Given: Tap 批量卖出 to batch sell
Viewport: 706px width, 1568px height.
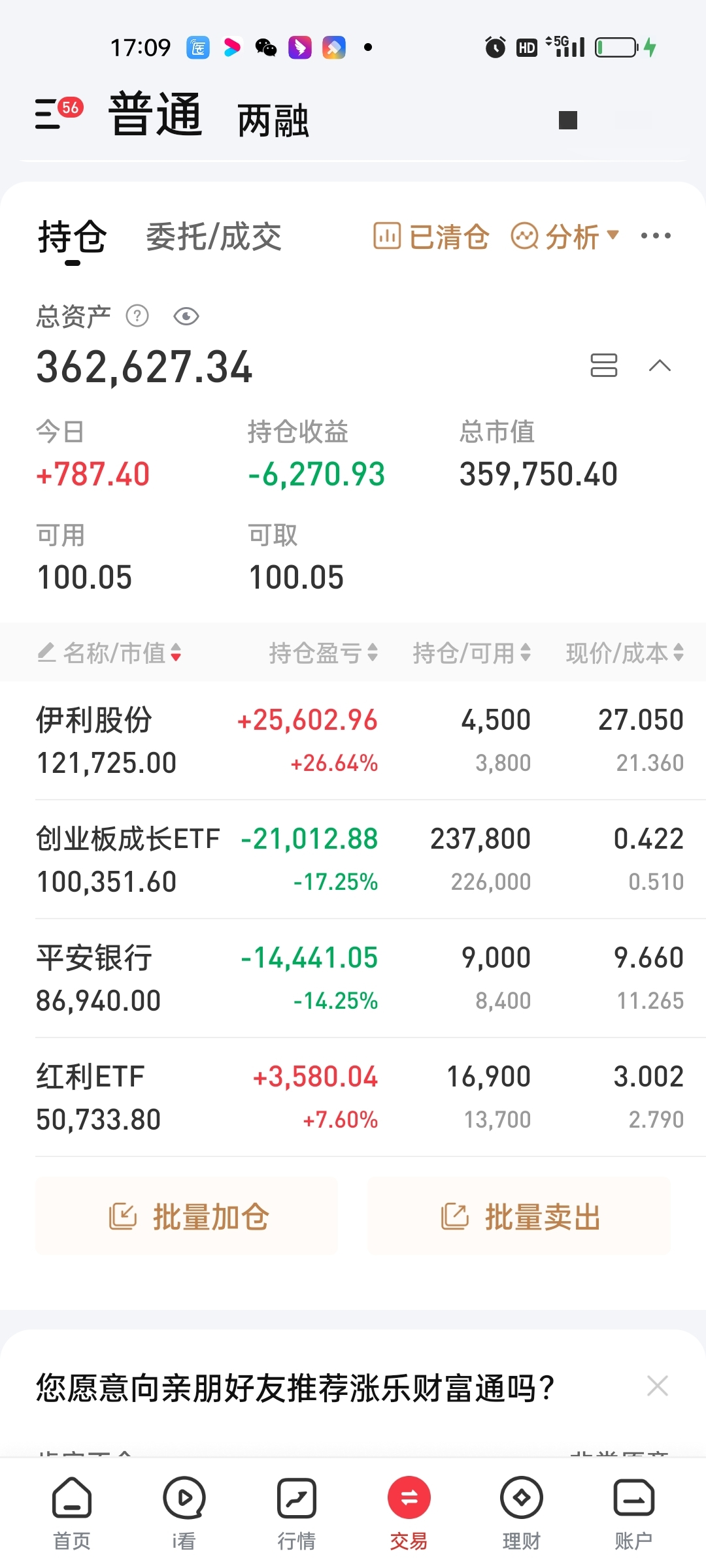Looking at the screenshot, I should [519, 1217].
